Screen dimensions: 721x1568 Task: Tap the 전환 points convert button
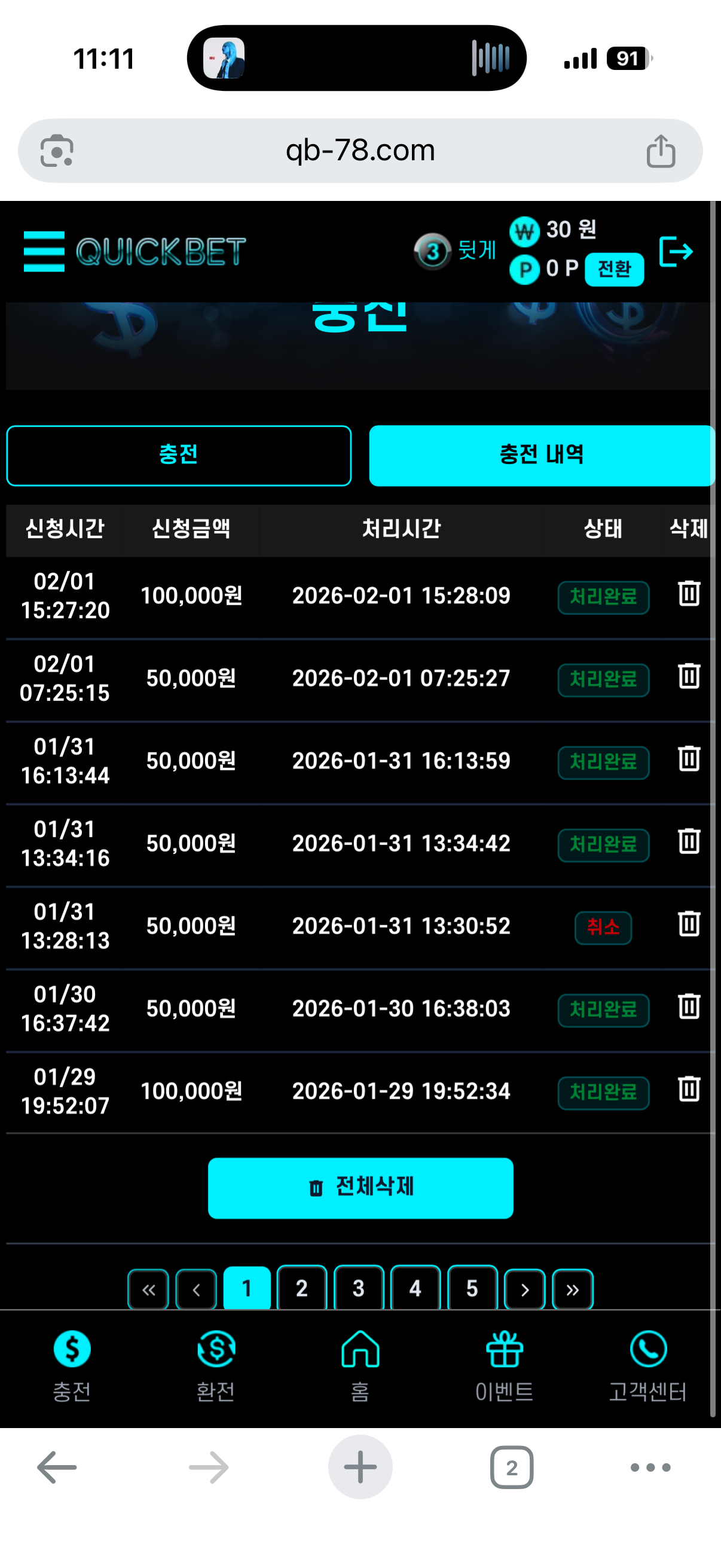(x=613, y=269)
